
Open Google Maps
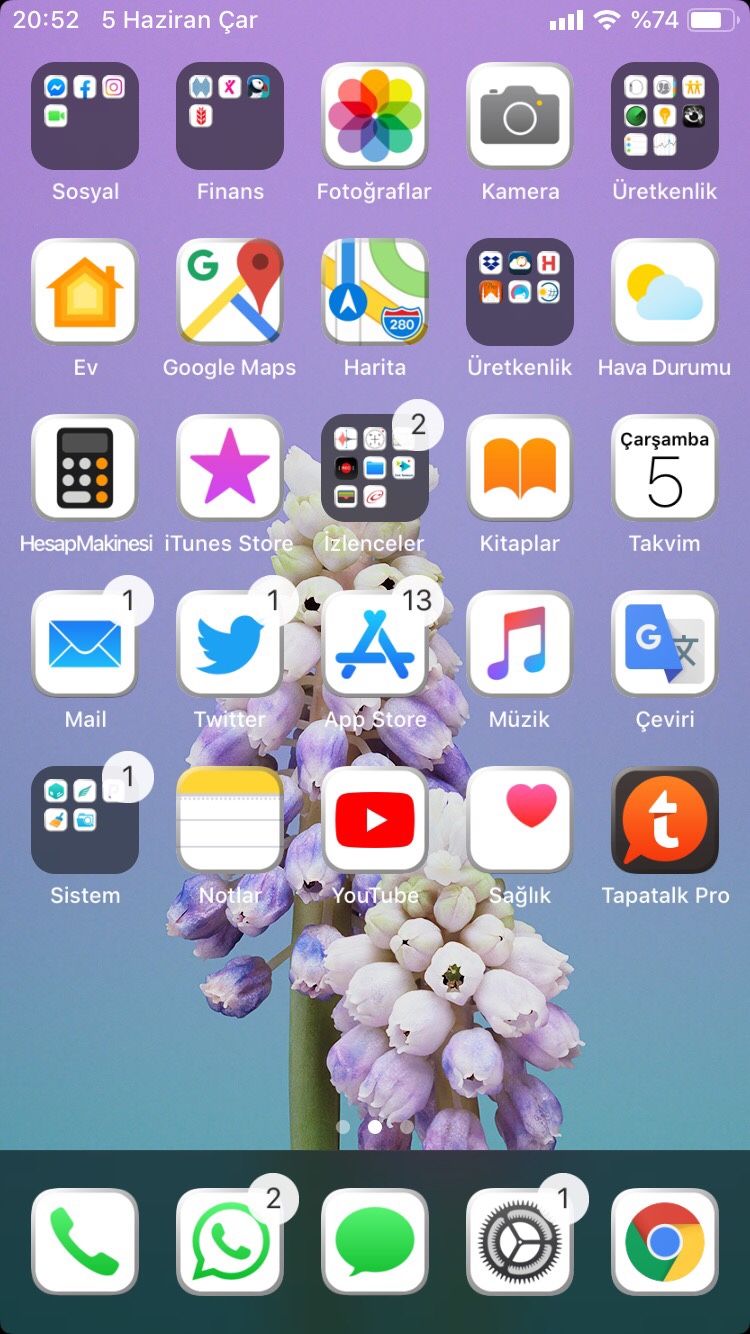click(x=230, y=293)
